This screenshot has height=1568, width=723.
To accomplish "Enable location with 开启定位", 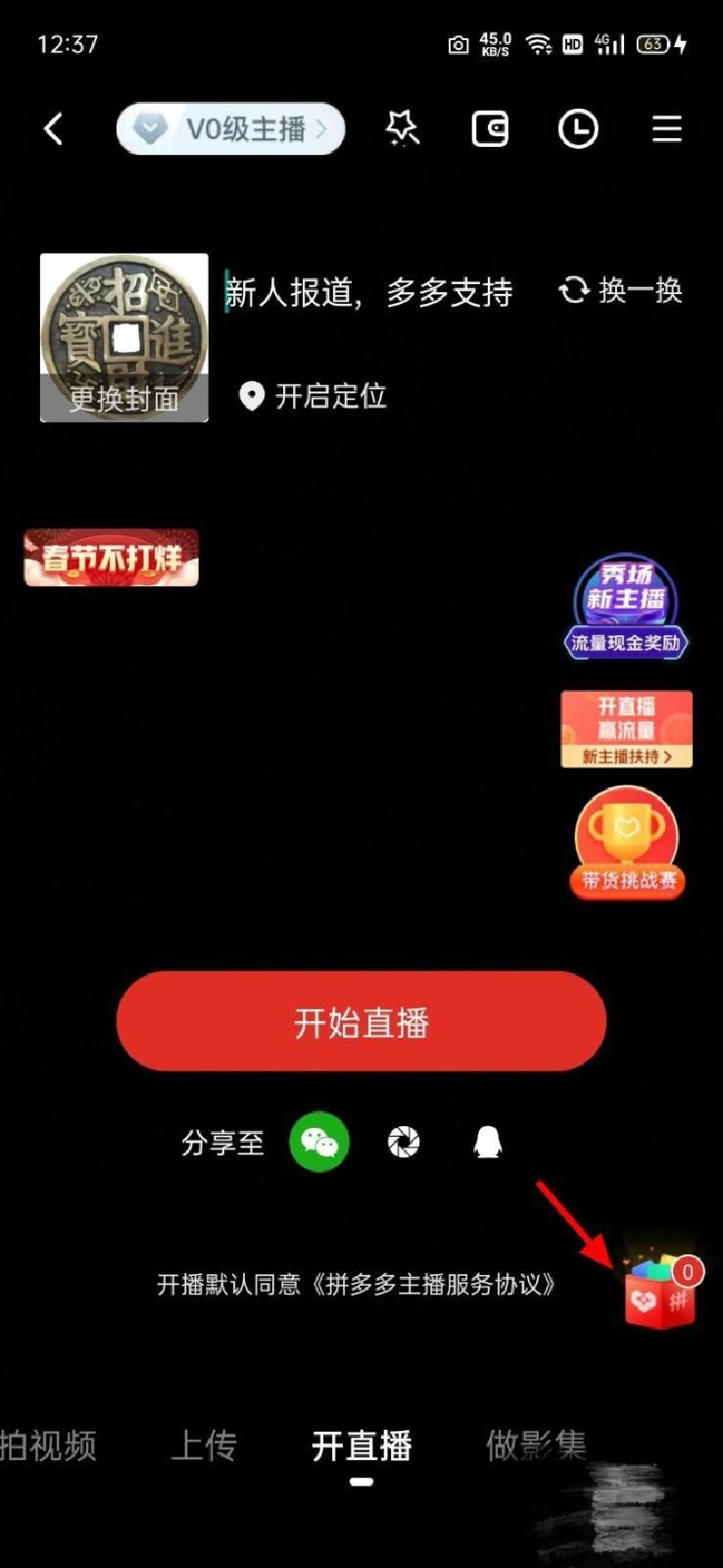I will point(313,396).
